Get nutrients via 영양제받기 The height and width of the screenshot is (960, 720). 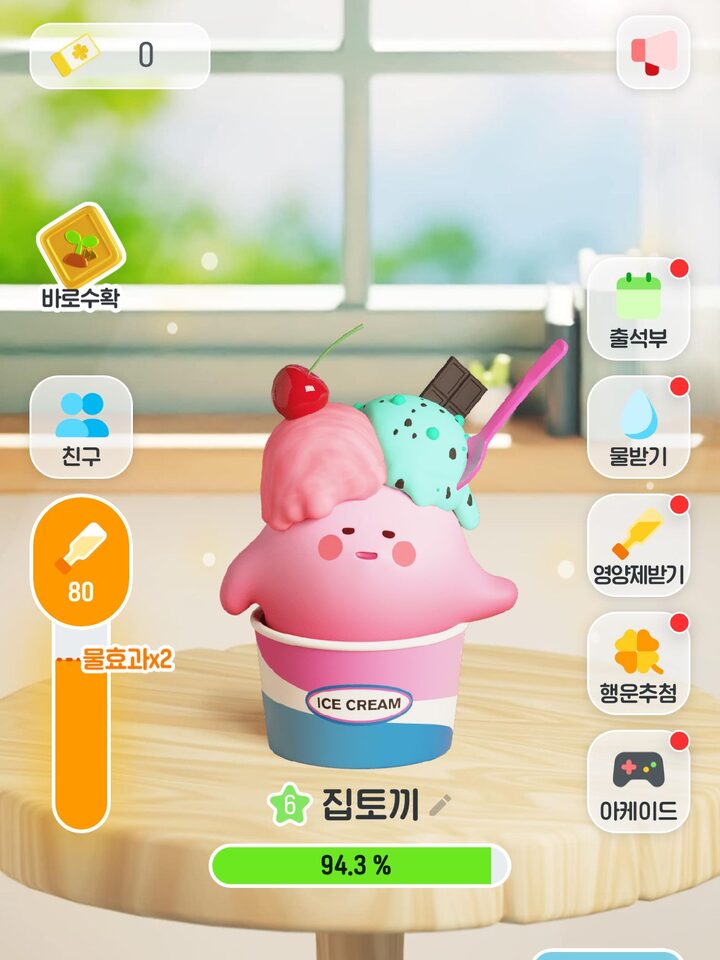pyautogui.click(x=638, y=545)
